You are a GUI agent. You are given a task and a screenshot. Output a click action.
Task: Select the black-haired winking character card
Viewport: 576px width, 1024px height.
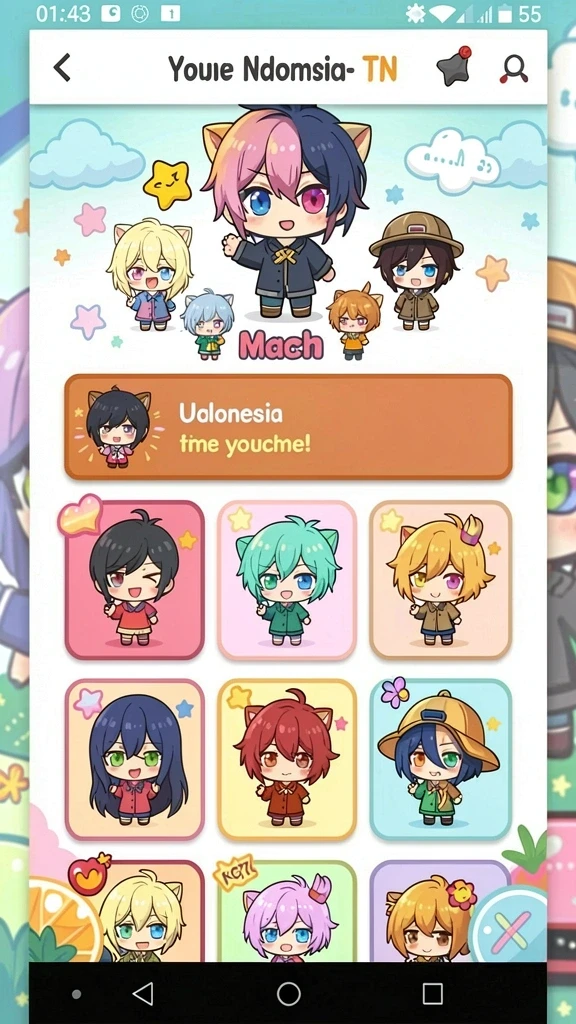coord(135,580)
